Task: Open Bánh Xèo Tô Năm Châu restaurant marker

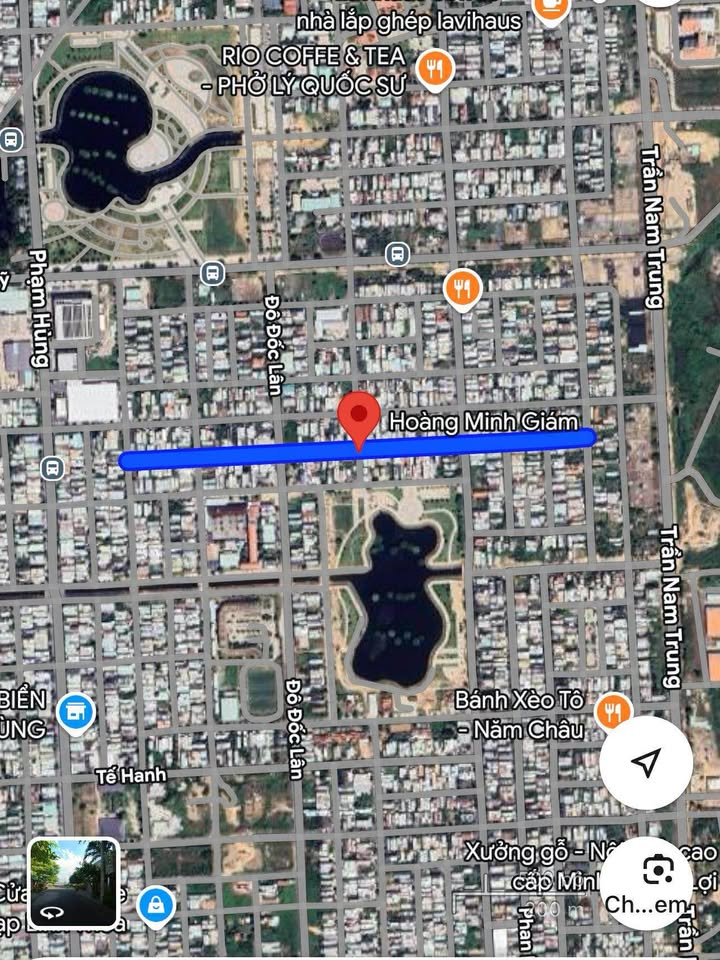Action: tap(612, 712)
